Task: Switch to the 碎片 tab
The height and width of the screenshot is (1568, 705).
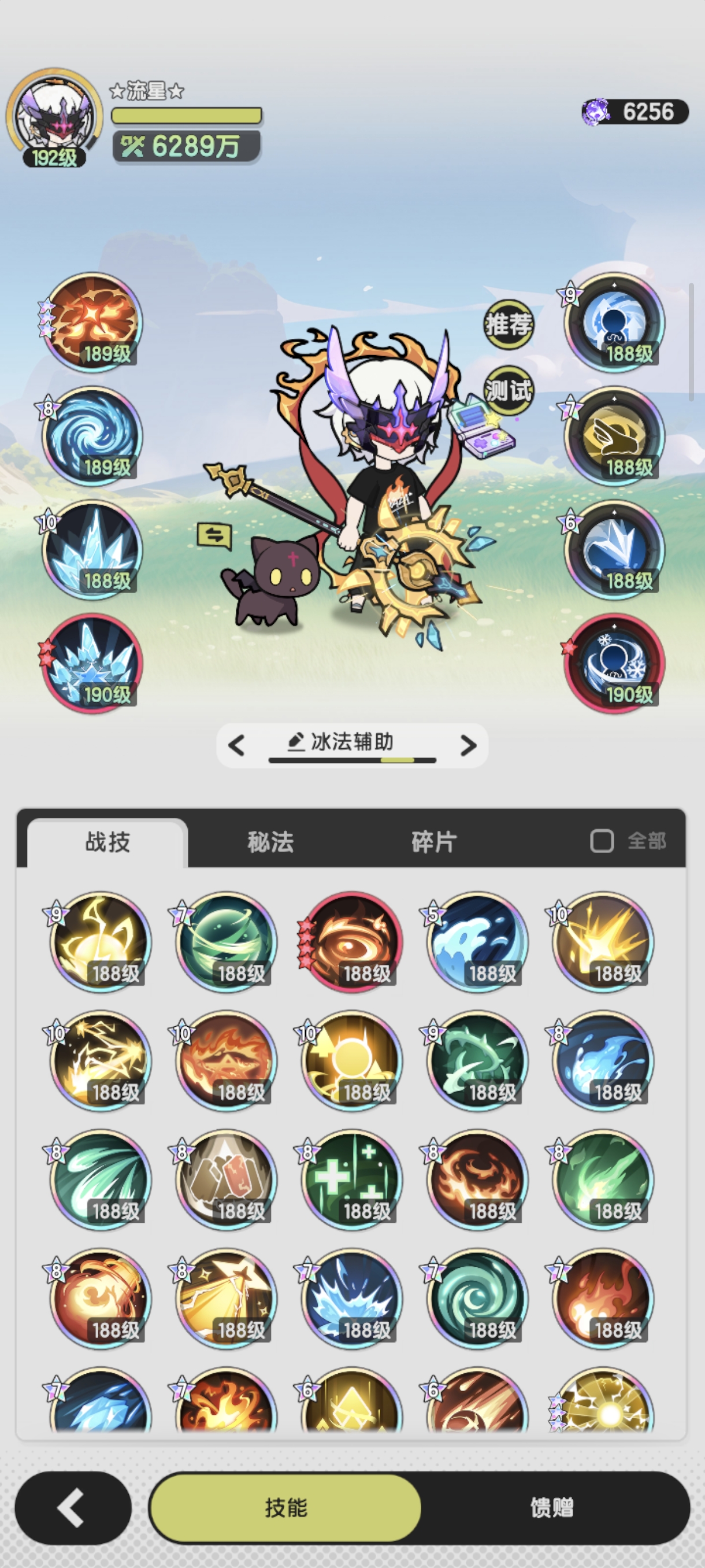Action: (434, 842)
